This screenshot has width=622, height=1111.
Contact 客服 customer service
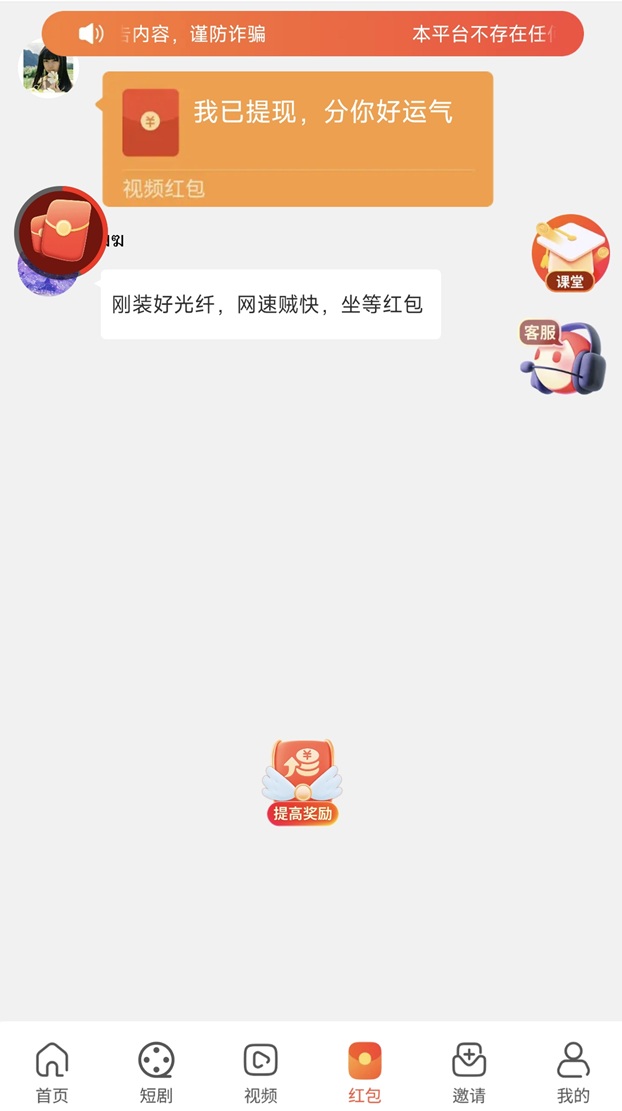coord(563,358)
